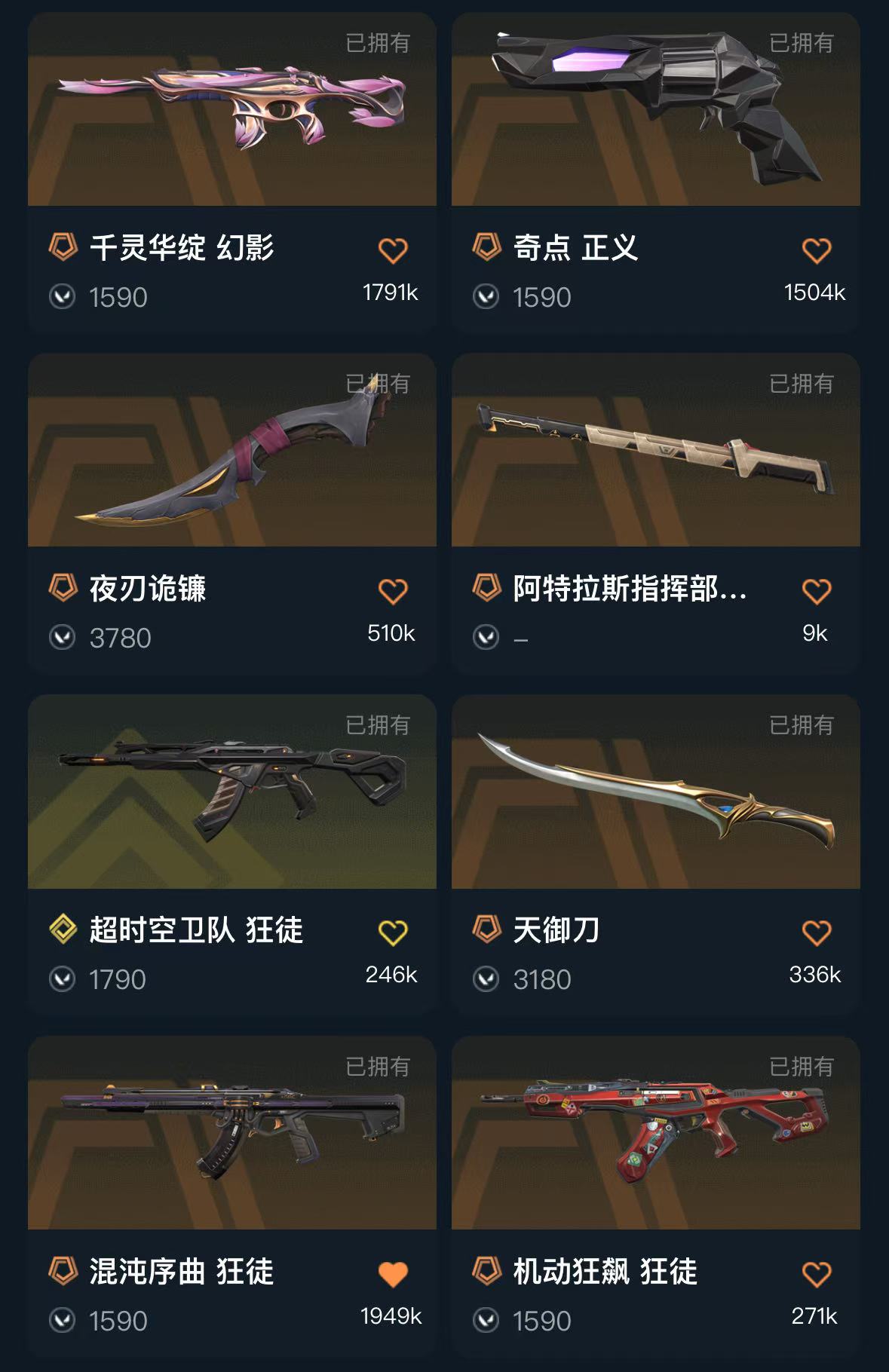Like the 阿特拉斯指挥部 skin
Image resolution: width=889 pixels, height=1372 pixels.
[x=816, y=592]
